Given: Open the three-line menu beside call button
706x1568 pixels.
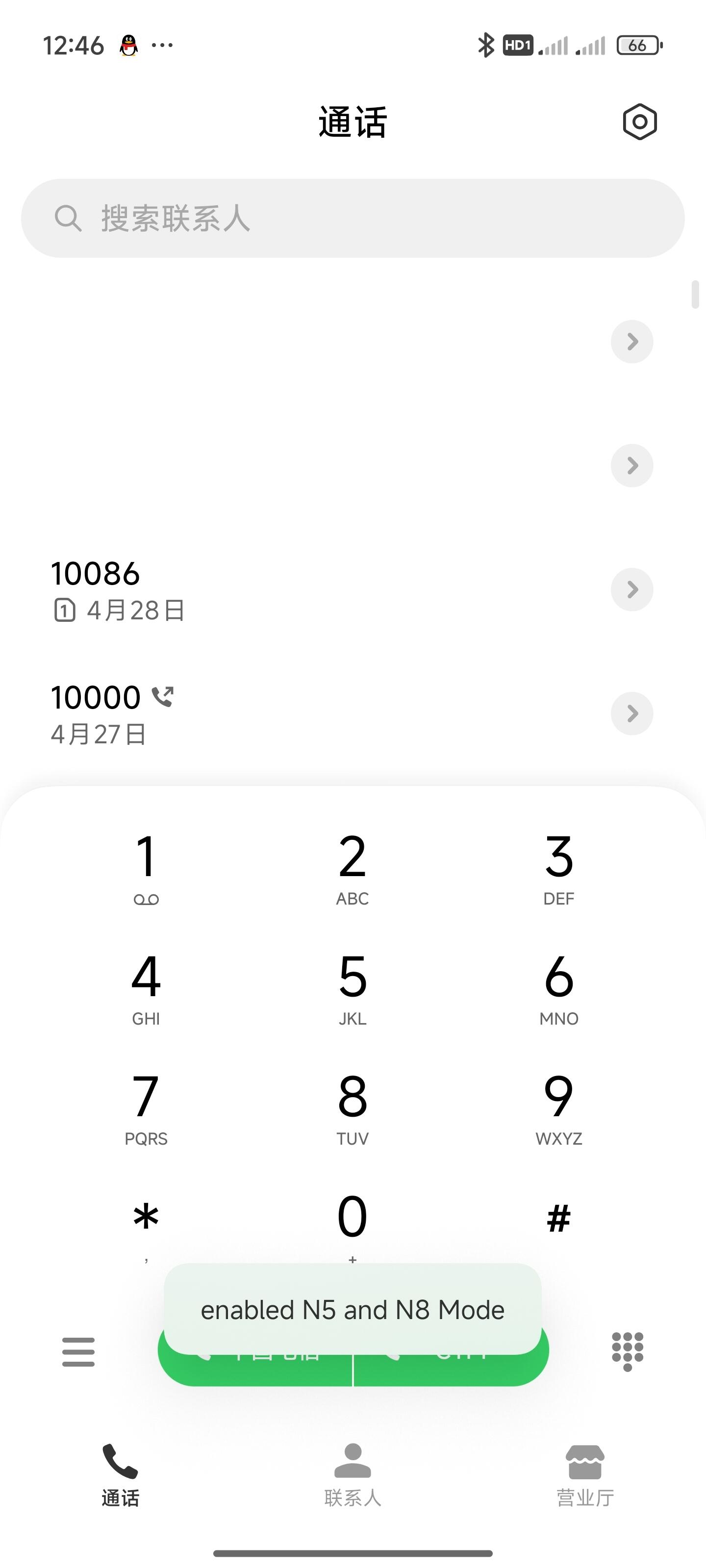Looking at the screenshot, I should coord(78,1351).
